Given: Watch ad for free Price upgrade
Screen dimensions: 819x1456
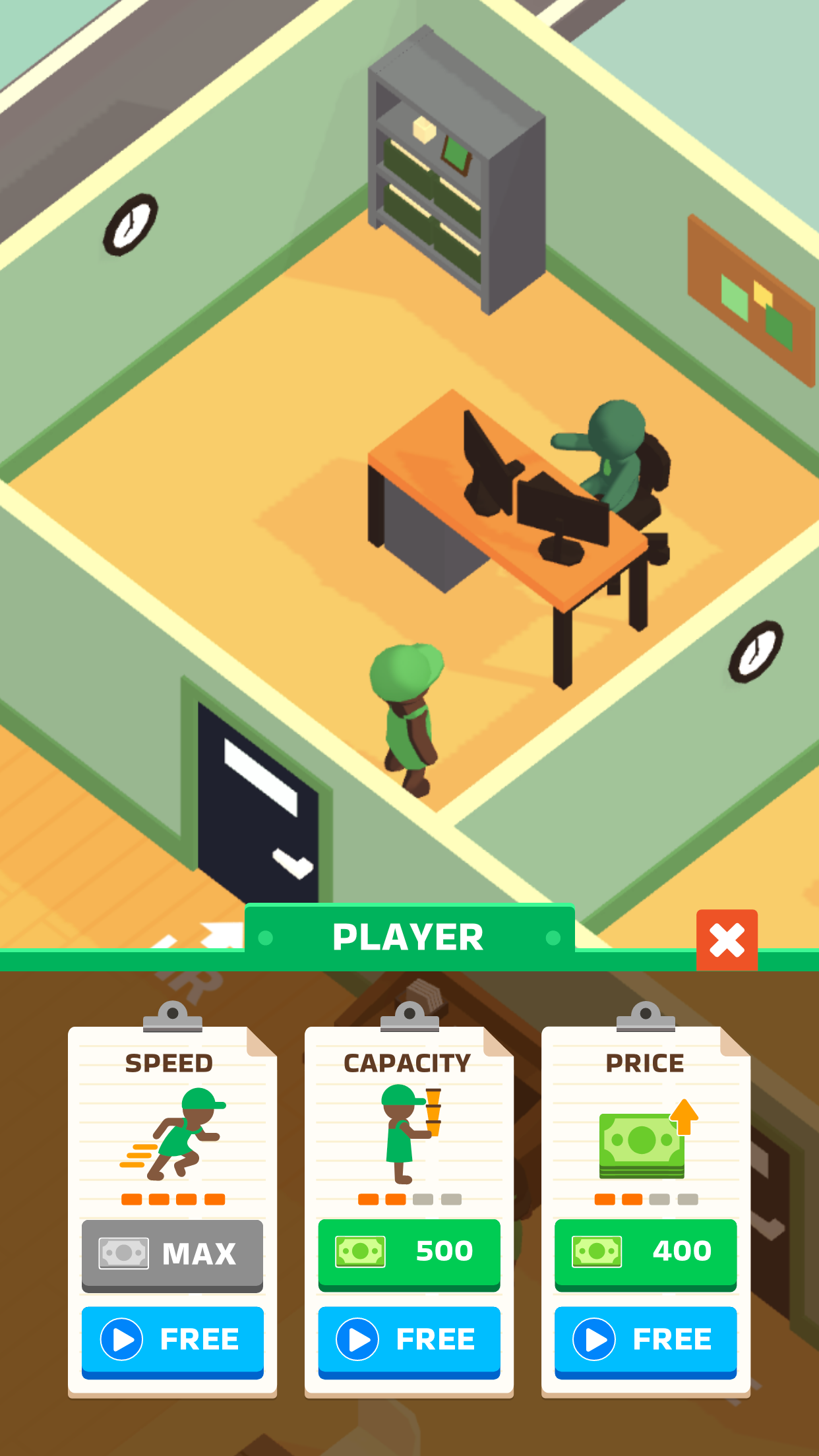Looking at the screenshot, I should coord(646,1340).
